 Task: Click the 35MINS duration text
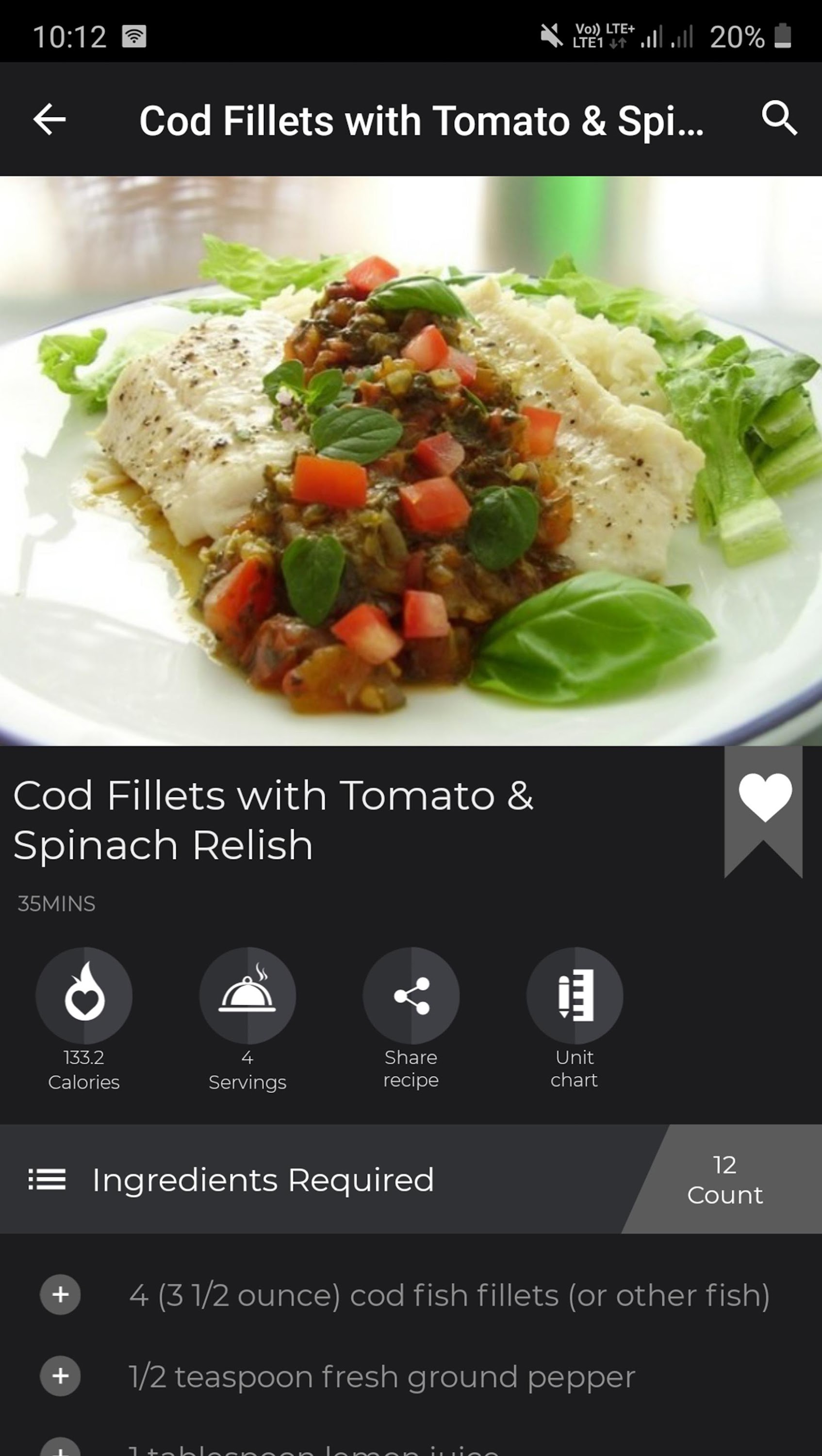click(x=56, y=902)
